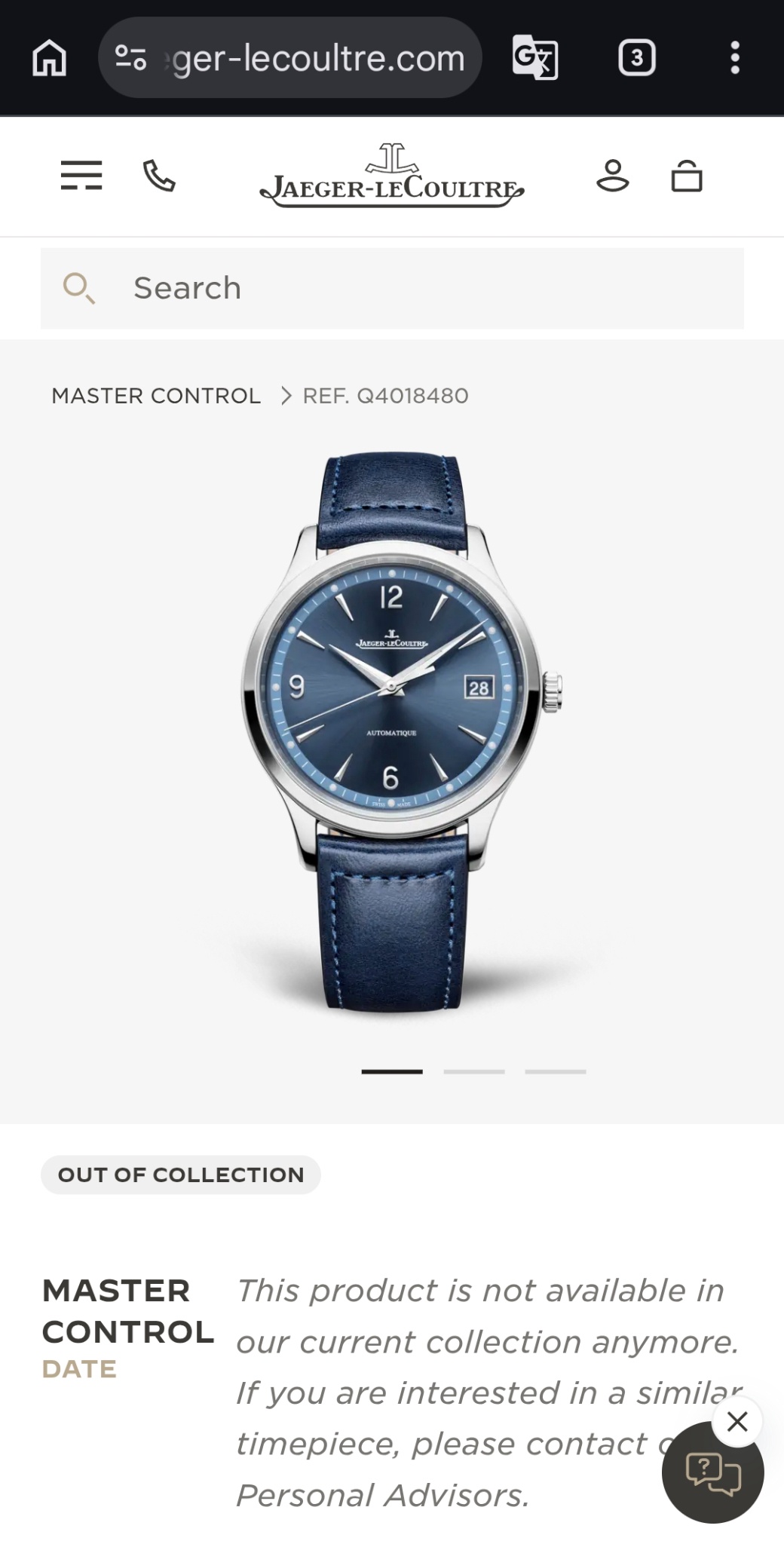The width and height of the screenshot is (784, 1544).
Task: Dismiss the chat bubble with X
Action: 737,1422
